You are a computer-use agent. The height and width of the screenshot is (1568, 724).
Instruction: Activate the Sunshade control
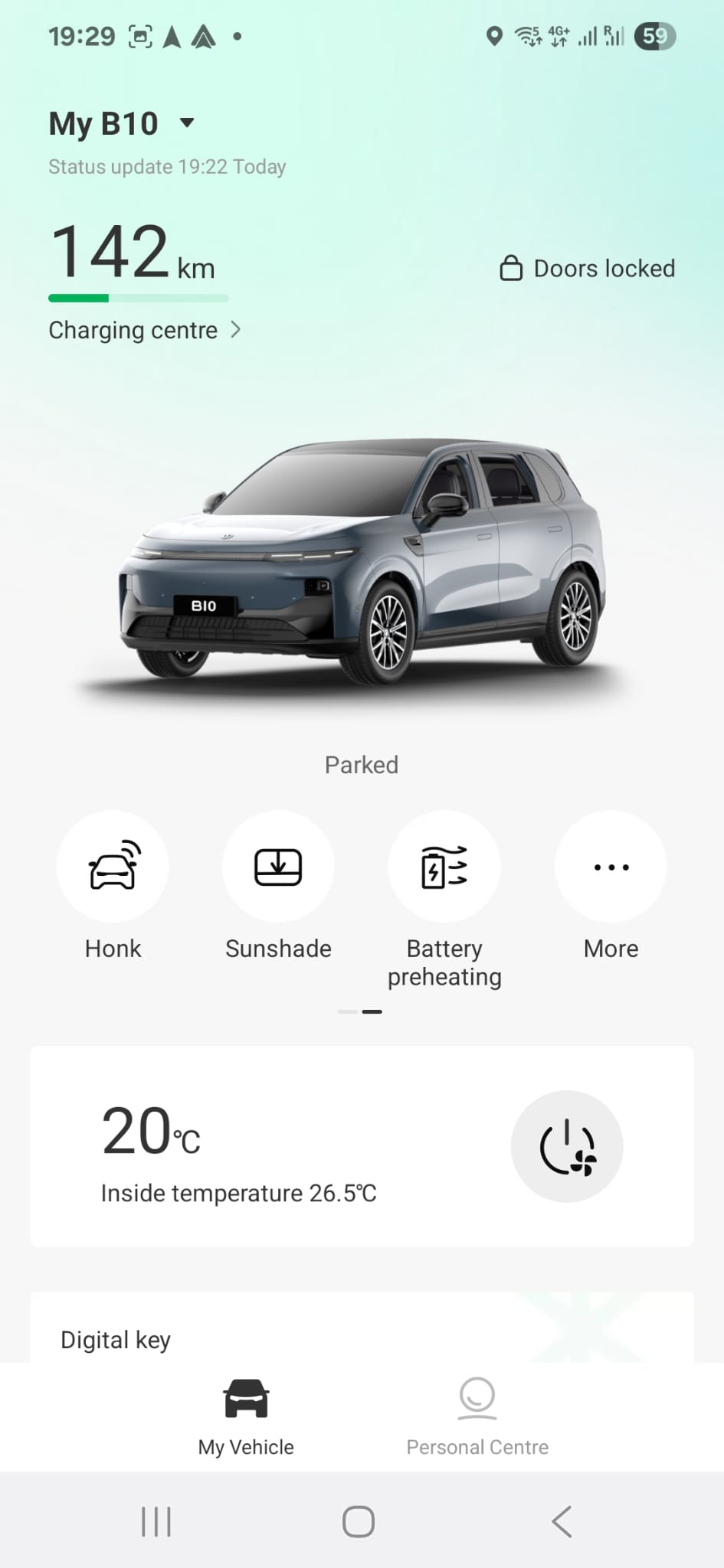278,867
